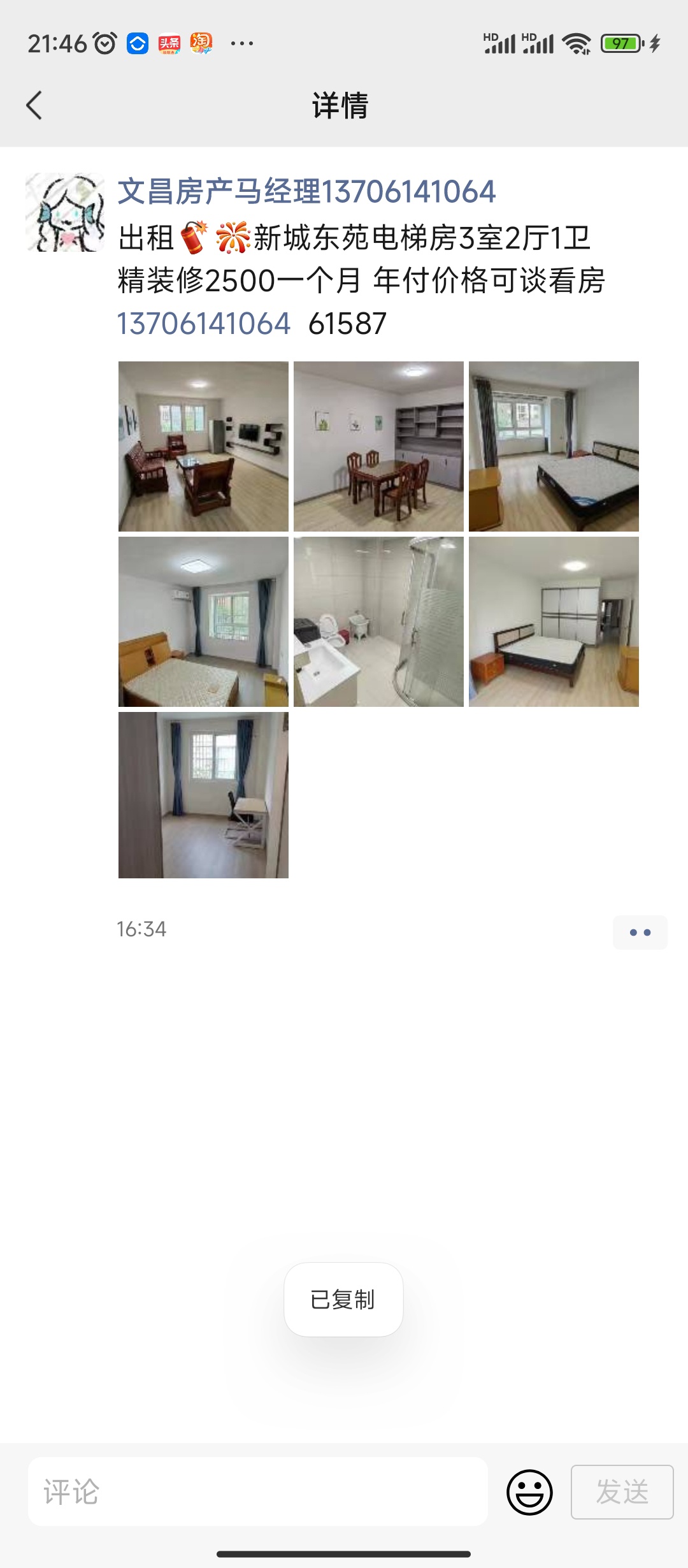Open bedroom photo with blue curtains and air conditioner
The width and height of the screenshot is (688, 1568).
click(x=203, y=621)
